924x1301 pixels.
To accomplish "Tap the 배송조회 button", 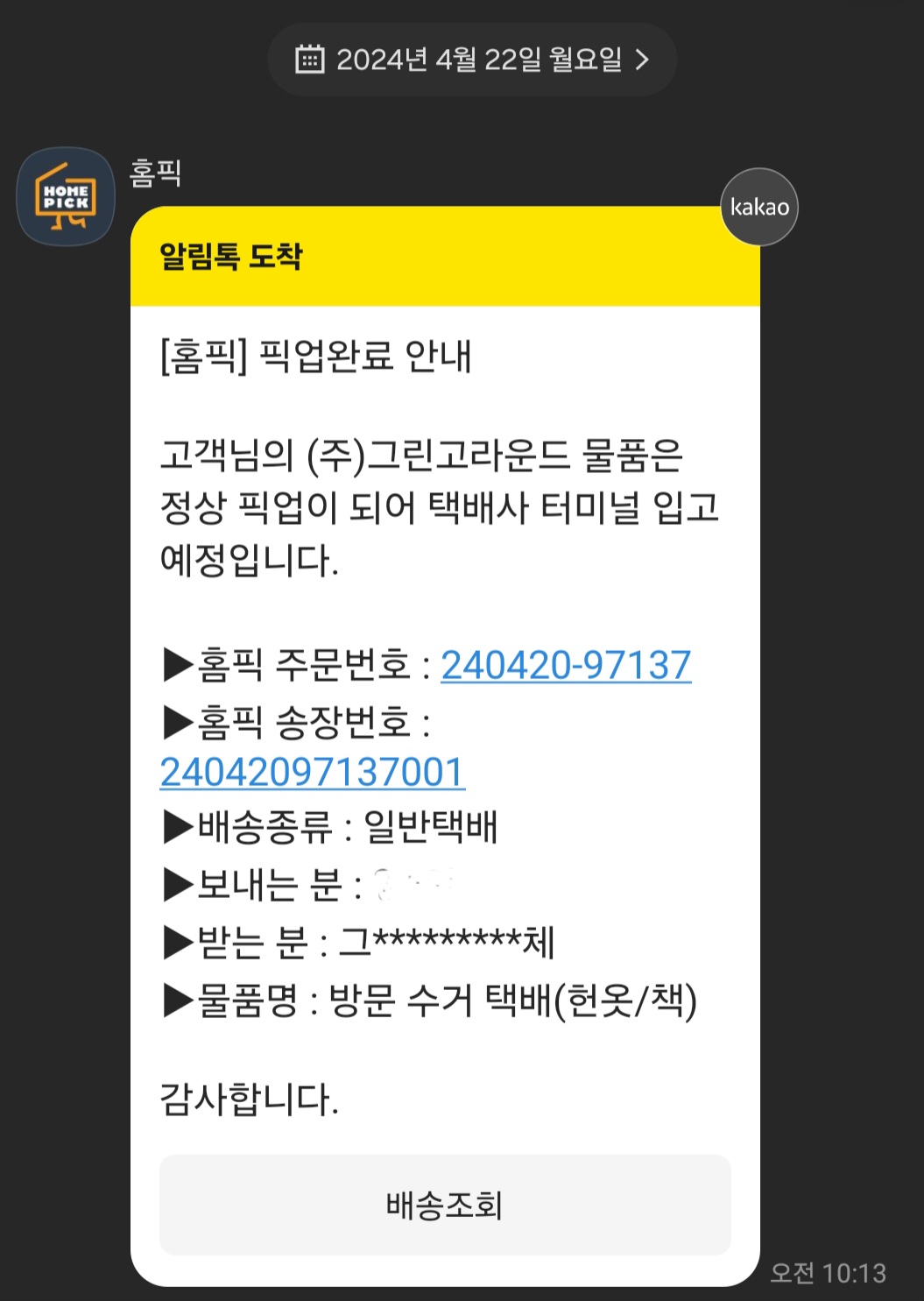I will 445,1206.
